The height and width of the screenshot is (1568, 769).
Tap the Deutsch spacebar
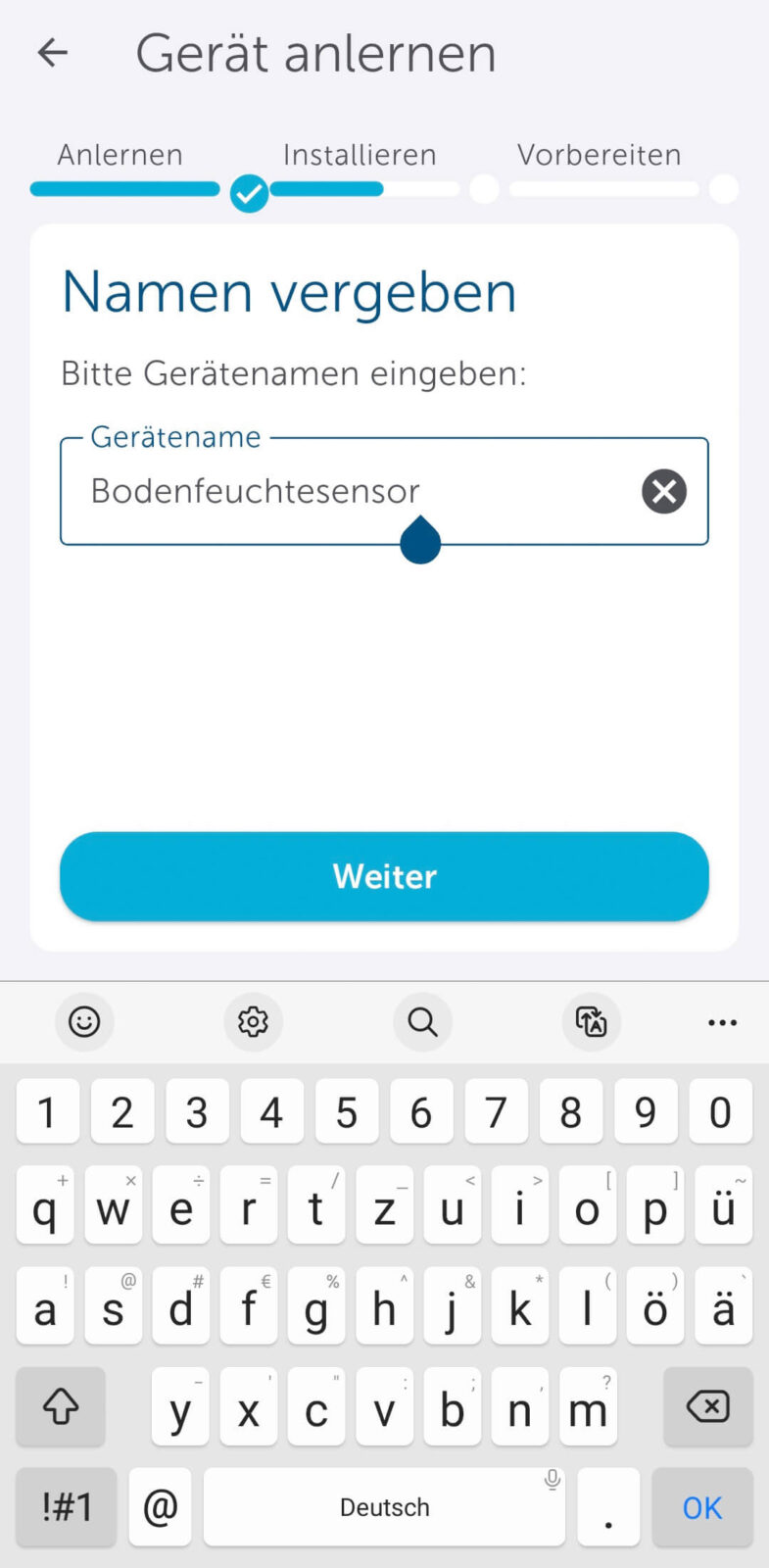(384, 1507)
